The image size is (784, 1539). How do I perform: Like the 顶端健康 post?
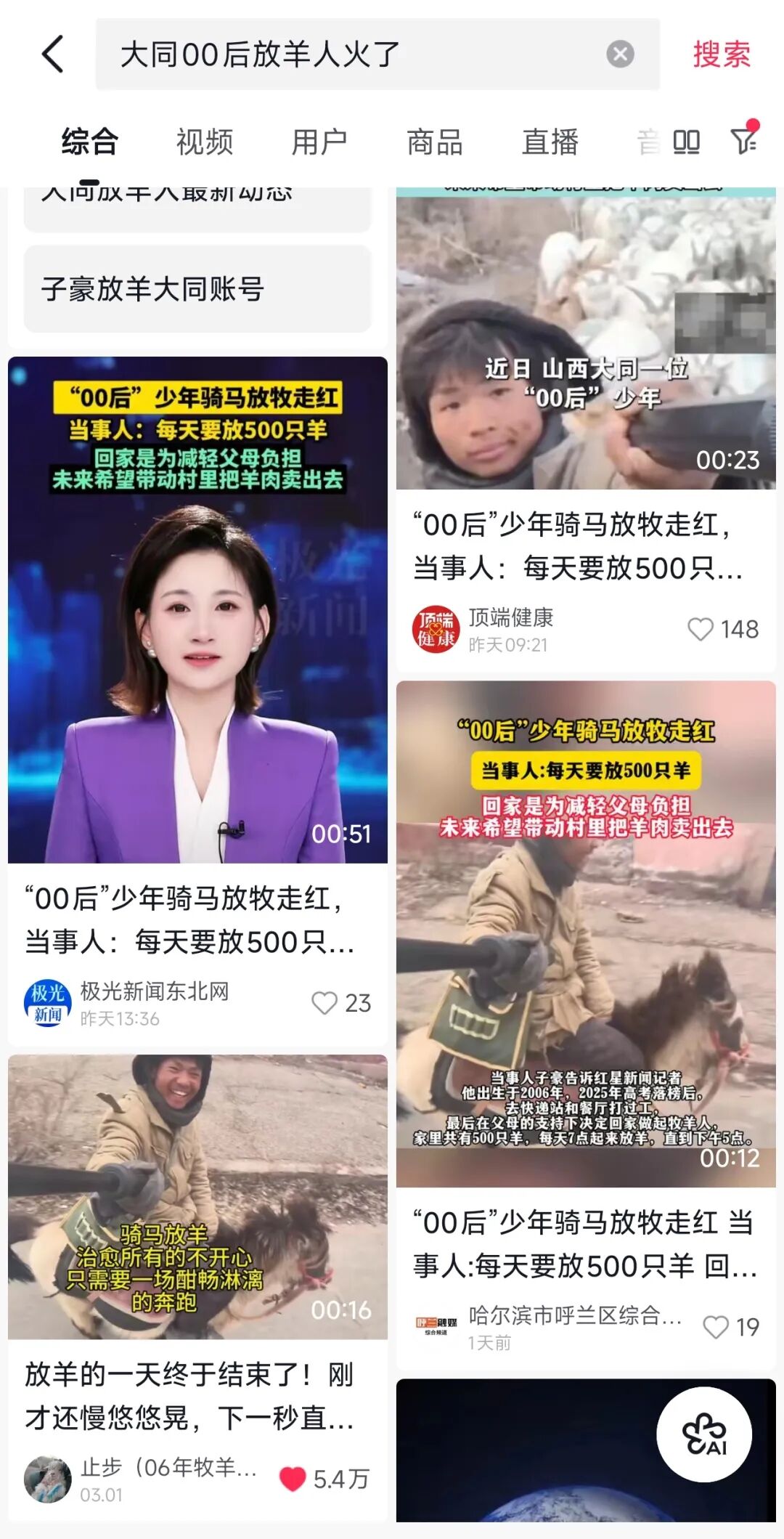pos(701,629)
